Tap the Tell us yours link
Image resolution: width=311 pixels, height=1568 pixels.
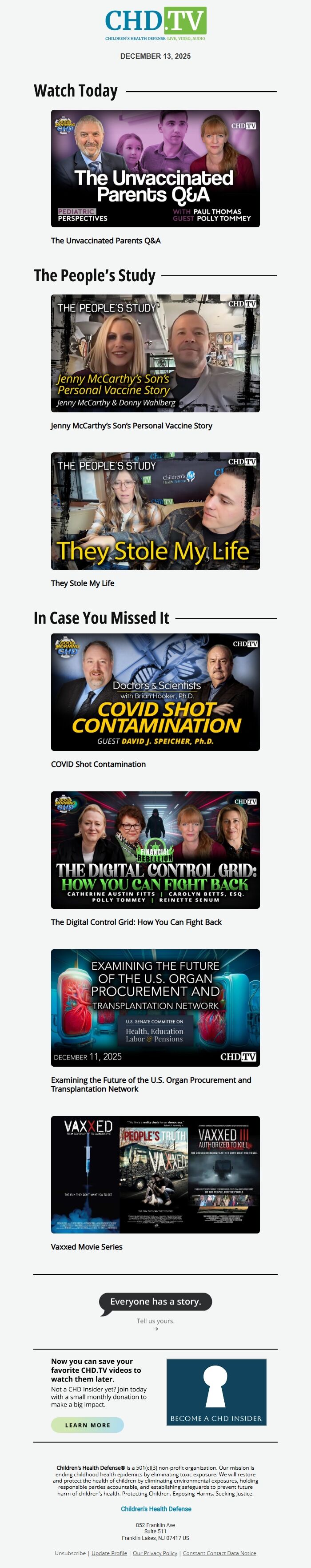[x=155, y=1321]
